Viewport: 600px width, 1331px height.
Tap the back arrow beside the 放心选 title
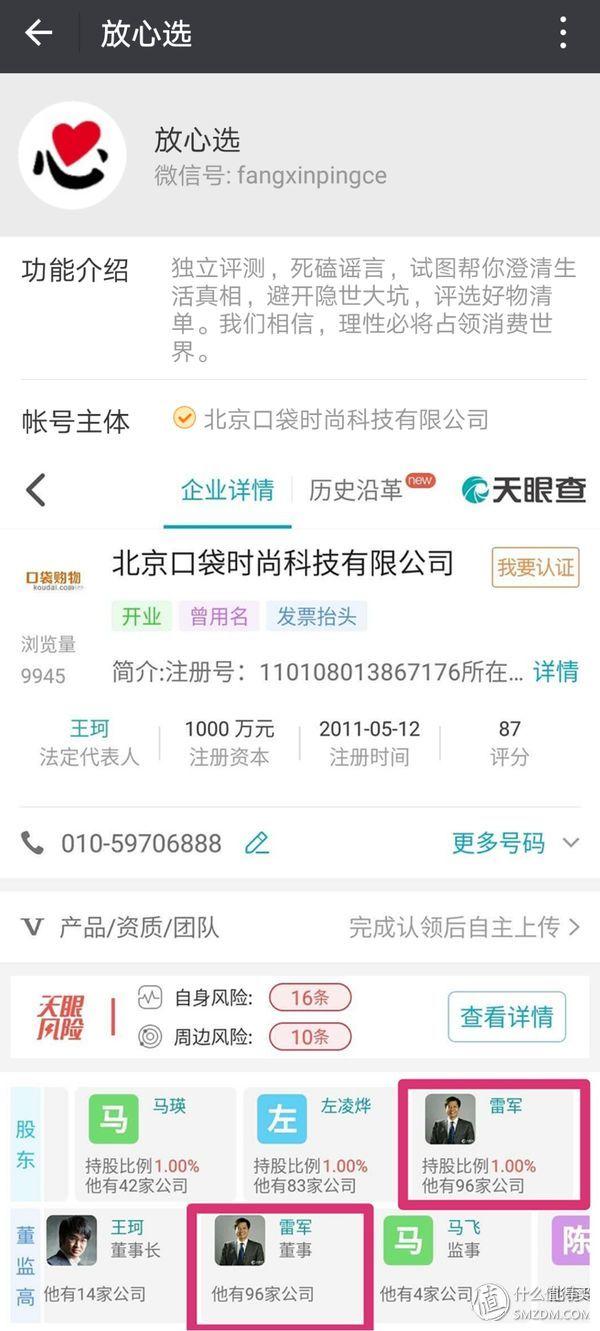point(38,34)
